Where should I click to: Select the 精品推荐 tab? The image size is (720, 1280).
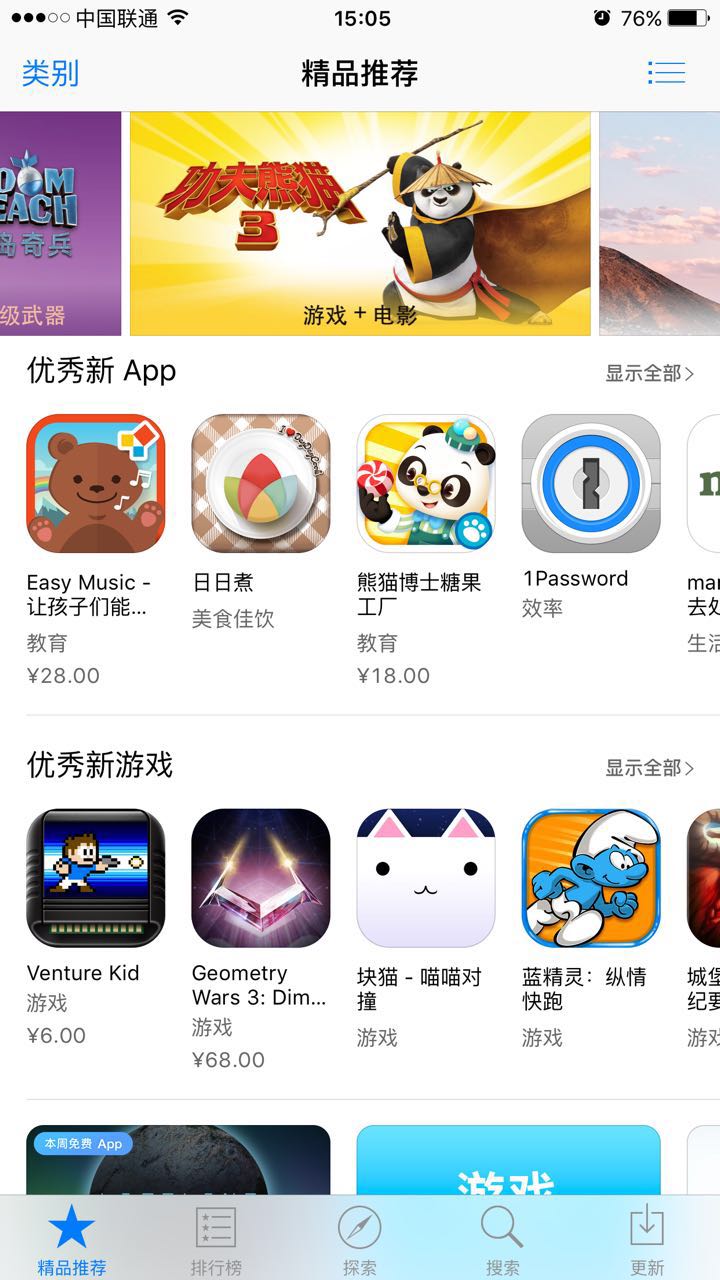tap(72, 1240)
